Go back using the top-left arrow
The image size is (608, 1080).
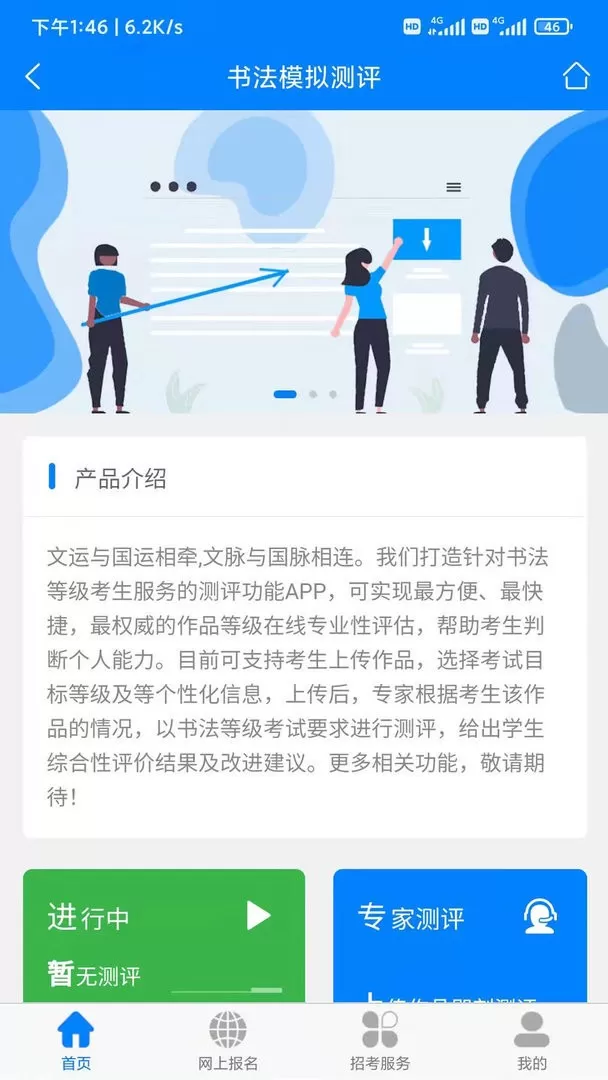[x=33, y=77]
